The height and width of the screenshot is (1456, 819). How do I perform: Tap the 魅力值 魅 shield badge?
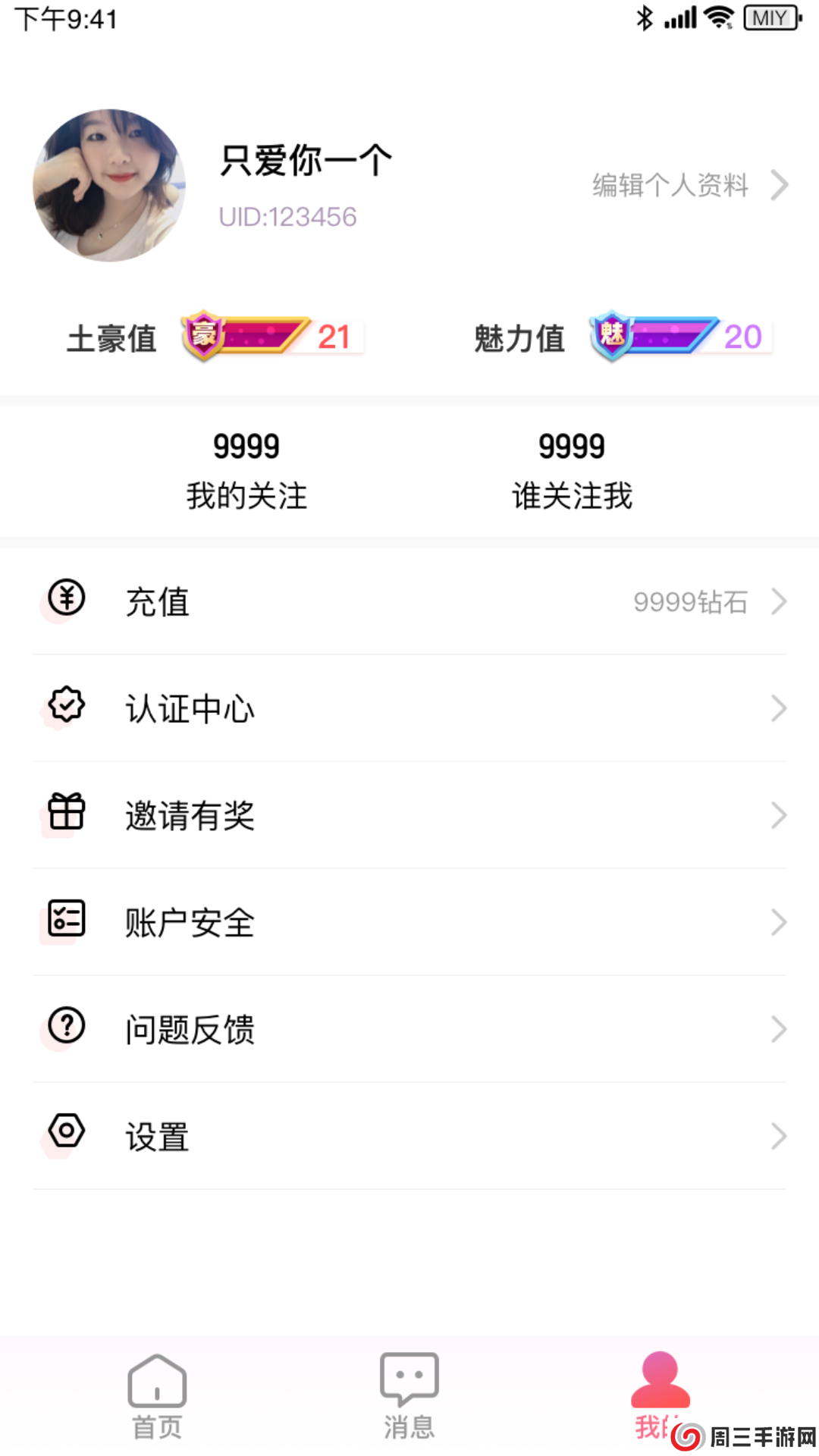tap(611, 334)
